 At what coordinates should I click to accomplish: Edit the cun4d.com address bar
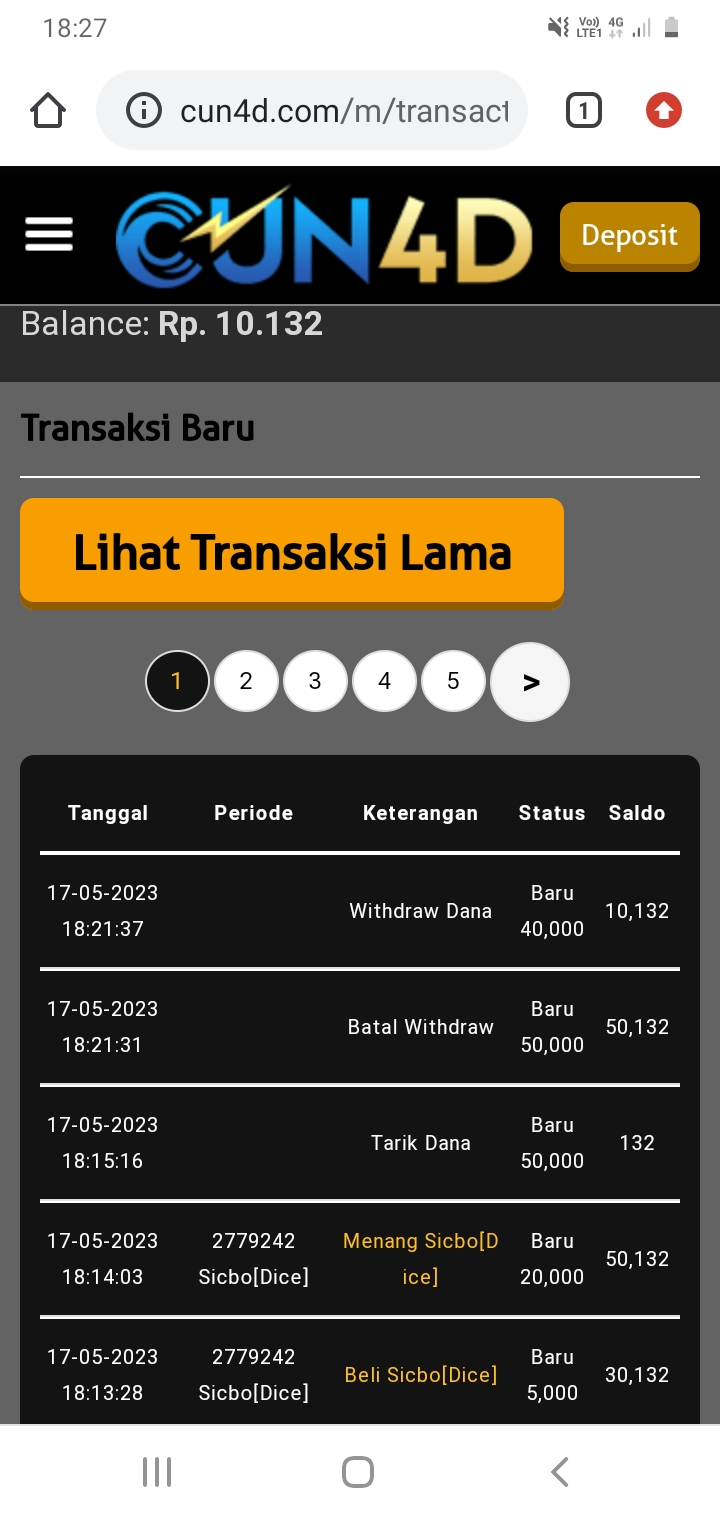click(311, 110)
